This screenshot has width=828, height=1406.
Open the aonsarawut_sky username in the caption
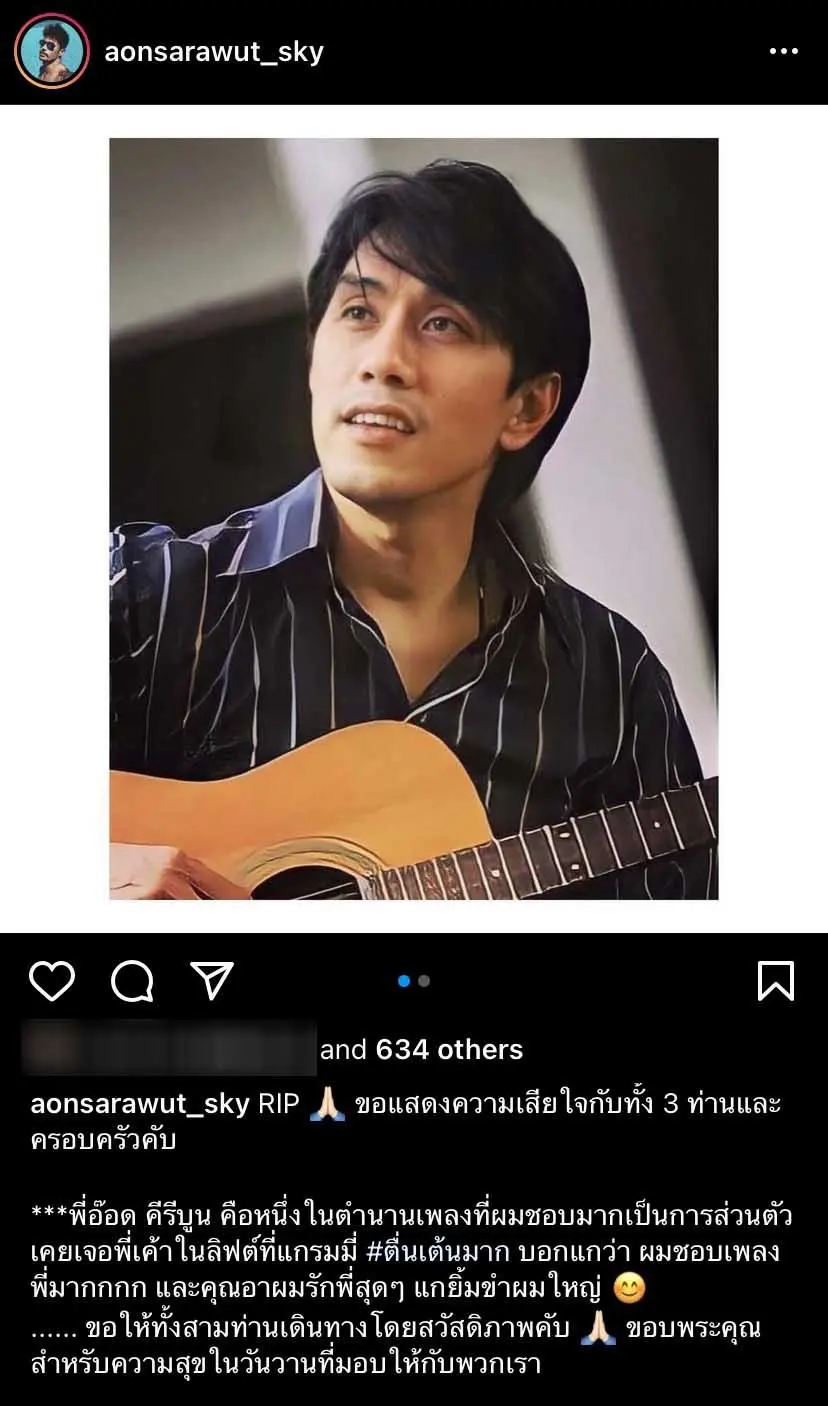click(x=139, y=1105)
